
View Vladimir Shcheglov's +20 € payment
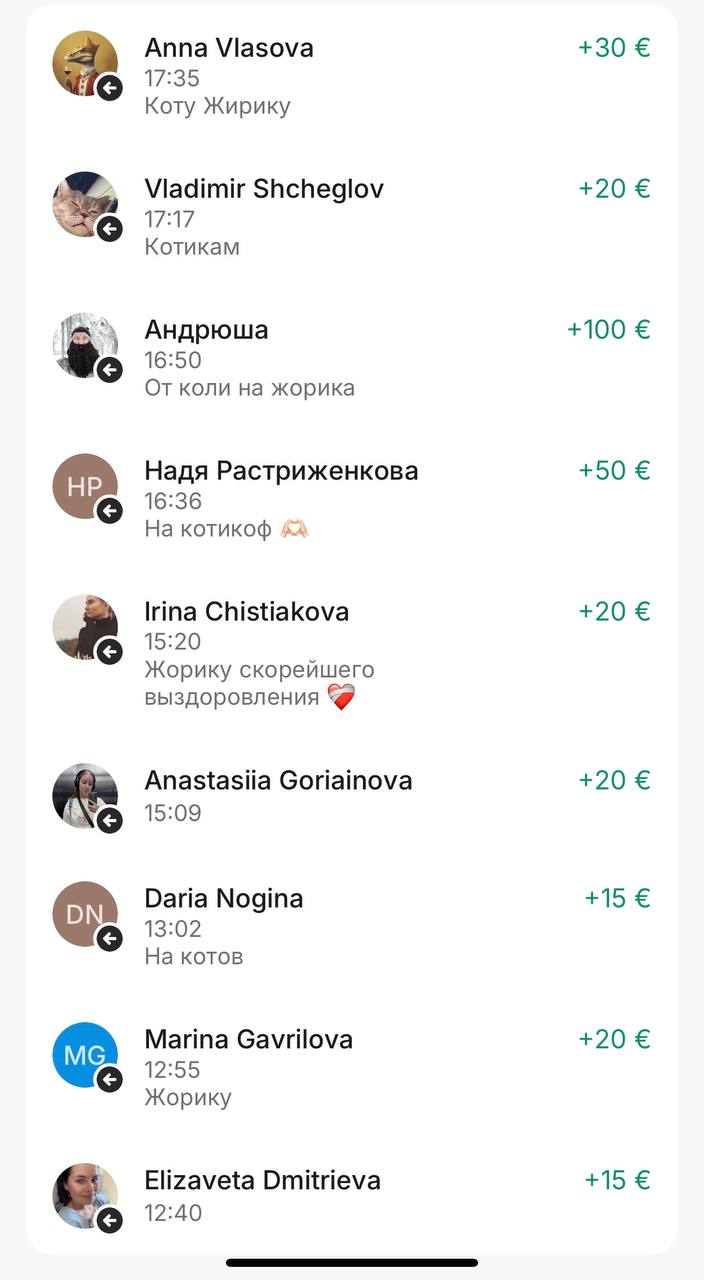point(350,217)
